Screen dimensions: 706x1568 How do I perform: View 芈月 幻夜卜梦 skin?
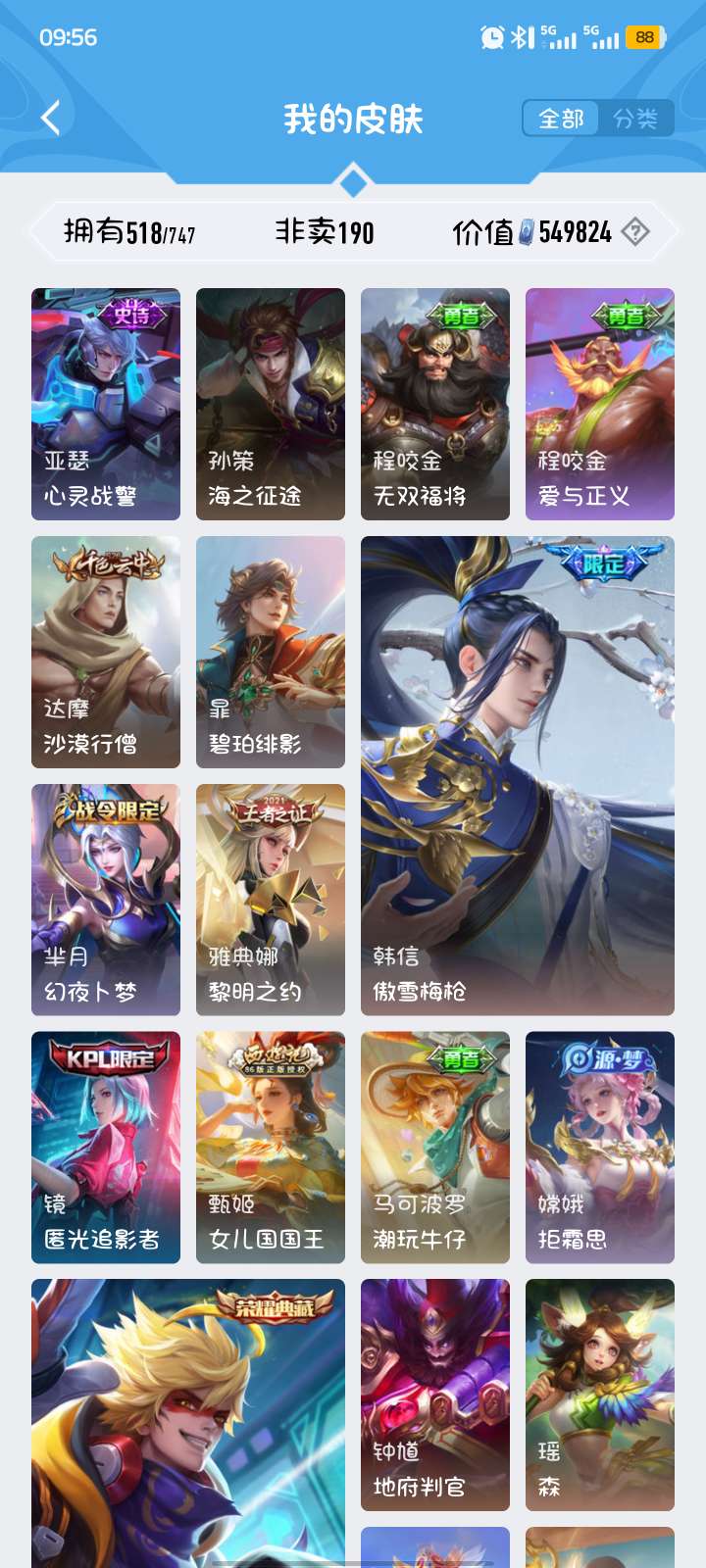pyautogui.click(x=106, y=900)
